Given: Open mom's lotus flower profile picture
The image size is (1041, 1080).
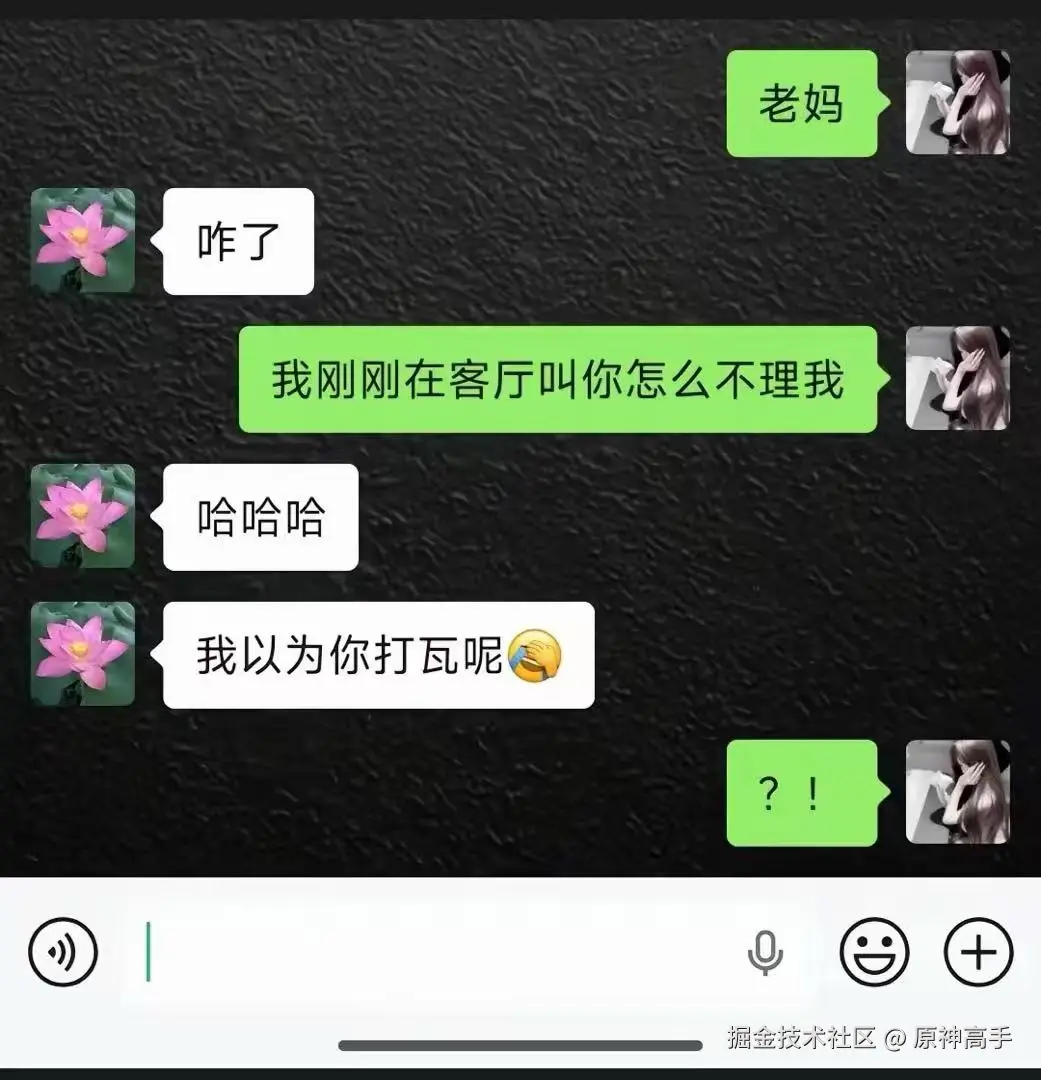Looking at the screenshot, I should point(82,242).
